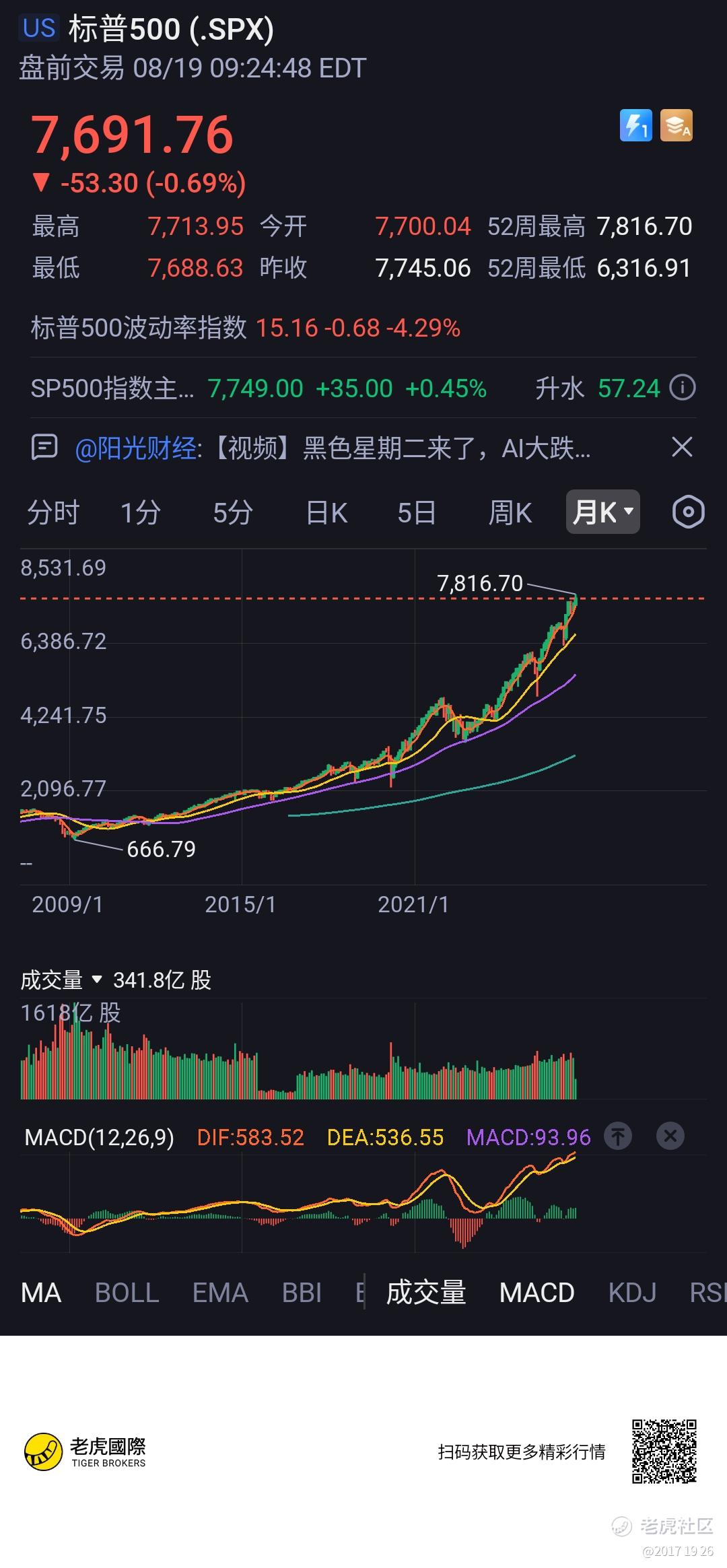Switch to the 日K chart

point(326,513)
